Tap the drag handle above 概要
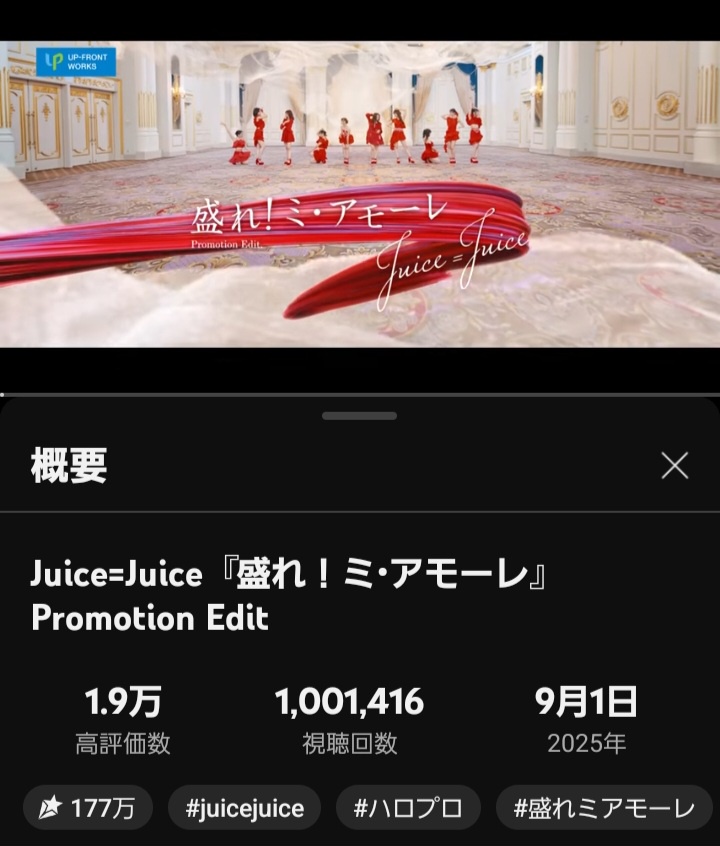Viewport: 720px width, 846px height. tap(360, 416)
